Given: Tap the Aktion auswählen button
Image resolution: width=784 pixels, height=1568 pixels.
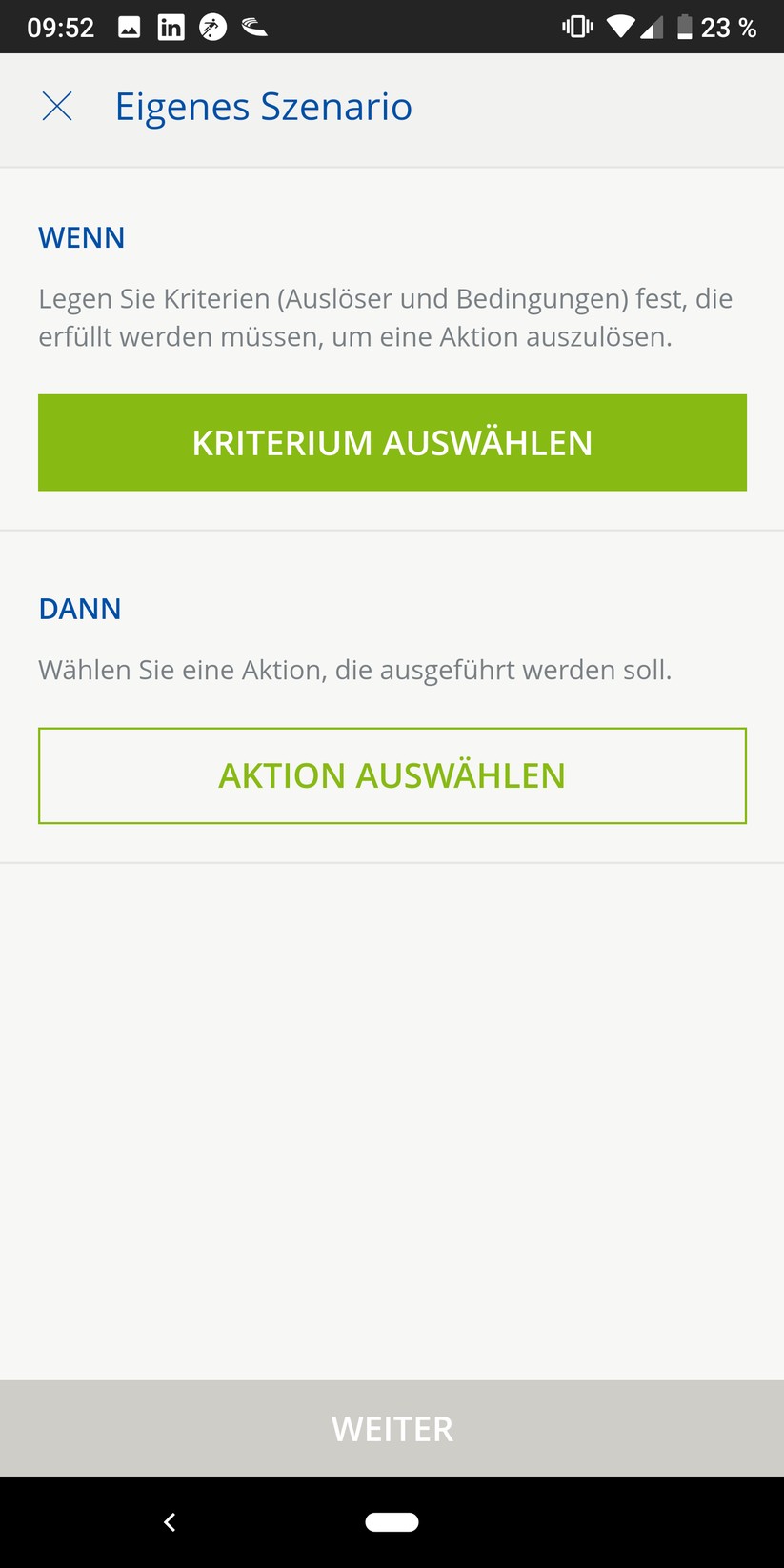Looking at the screenshot, I should pos(392,775).
